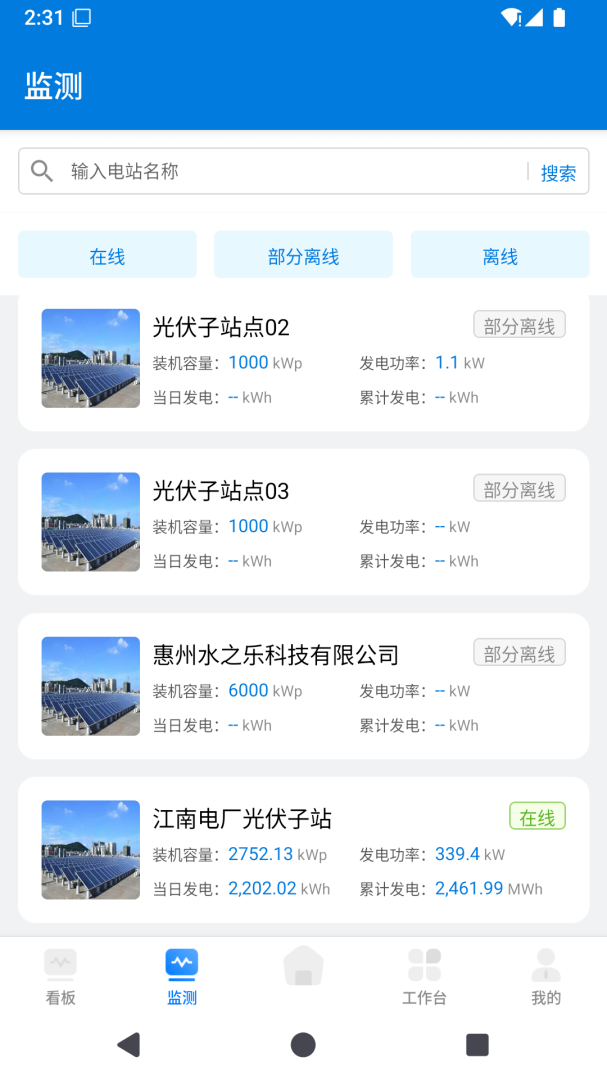Switch to the 工作台 tab
This screenshot has width=607, height=1080.
pyautogui.click(x=424, y=977)
